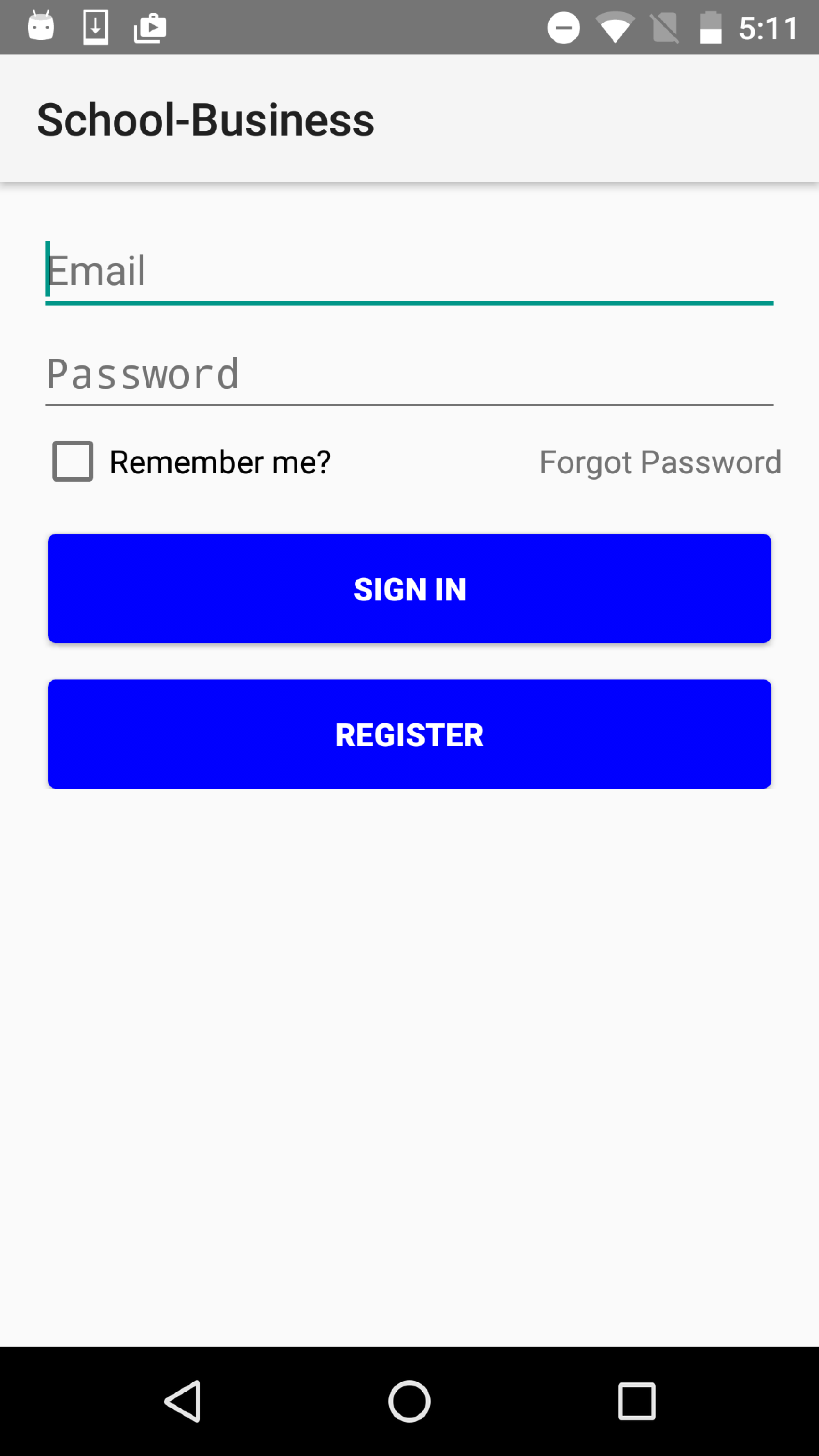Check the Remember me box
This screenshot has width=819, height=1456.
73,461
